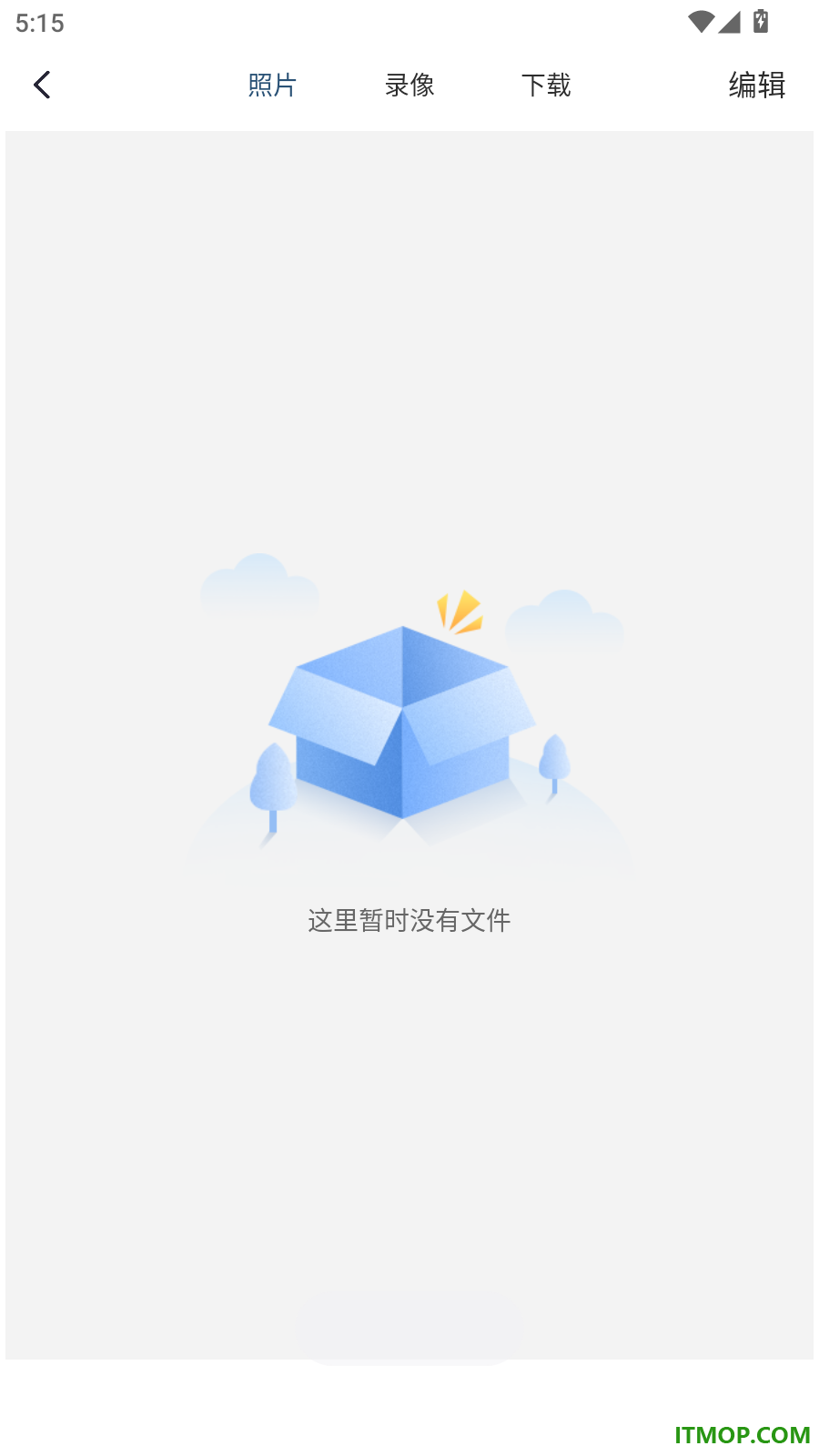
Task: Switch to the 录像 tab
Action: [x=409, y=86]
